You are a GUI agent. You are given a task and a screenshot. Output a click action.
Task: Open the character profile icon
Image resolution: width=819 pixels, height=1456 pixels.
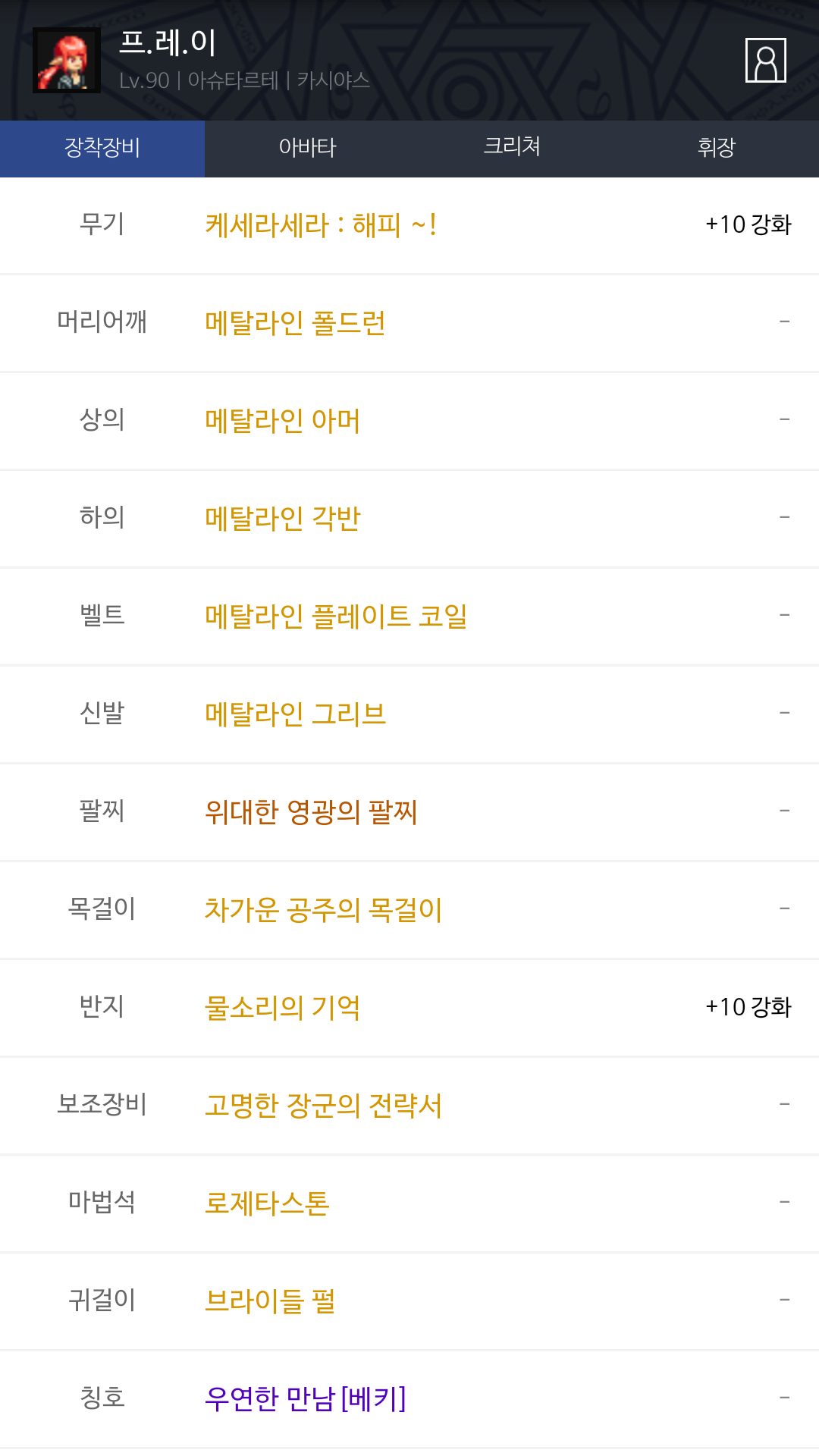click(765, 60)
